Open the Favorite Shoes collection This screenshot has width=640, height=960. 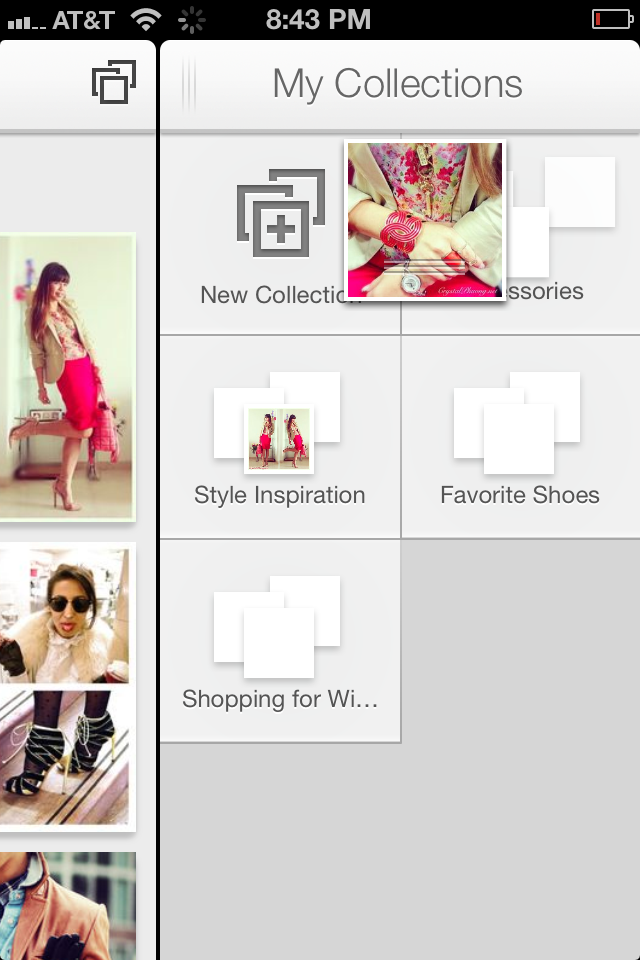(x=520, y=437)
